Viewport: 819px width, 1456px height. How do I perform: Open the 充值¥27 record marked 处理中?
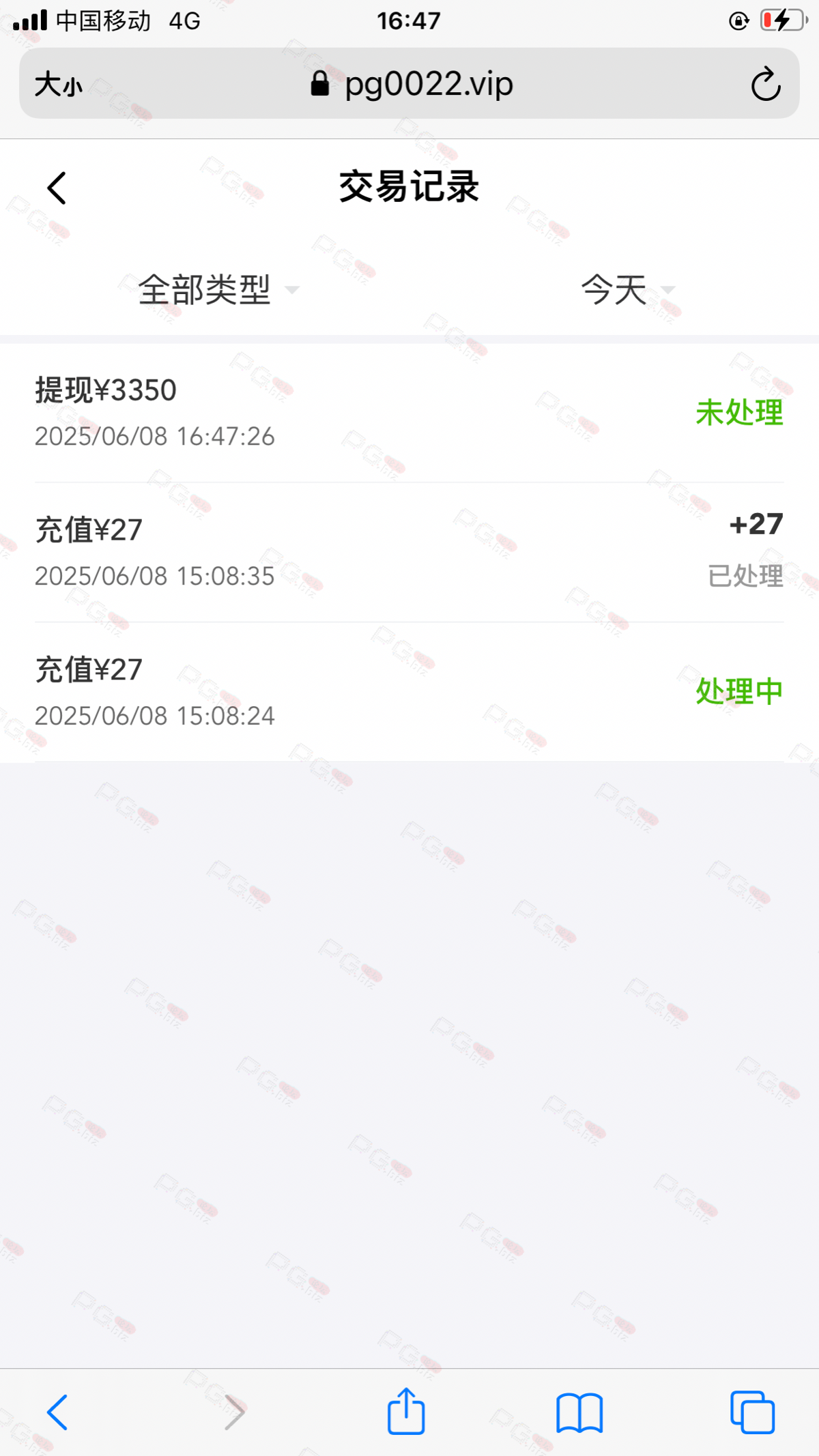click(x=409, y=692)
